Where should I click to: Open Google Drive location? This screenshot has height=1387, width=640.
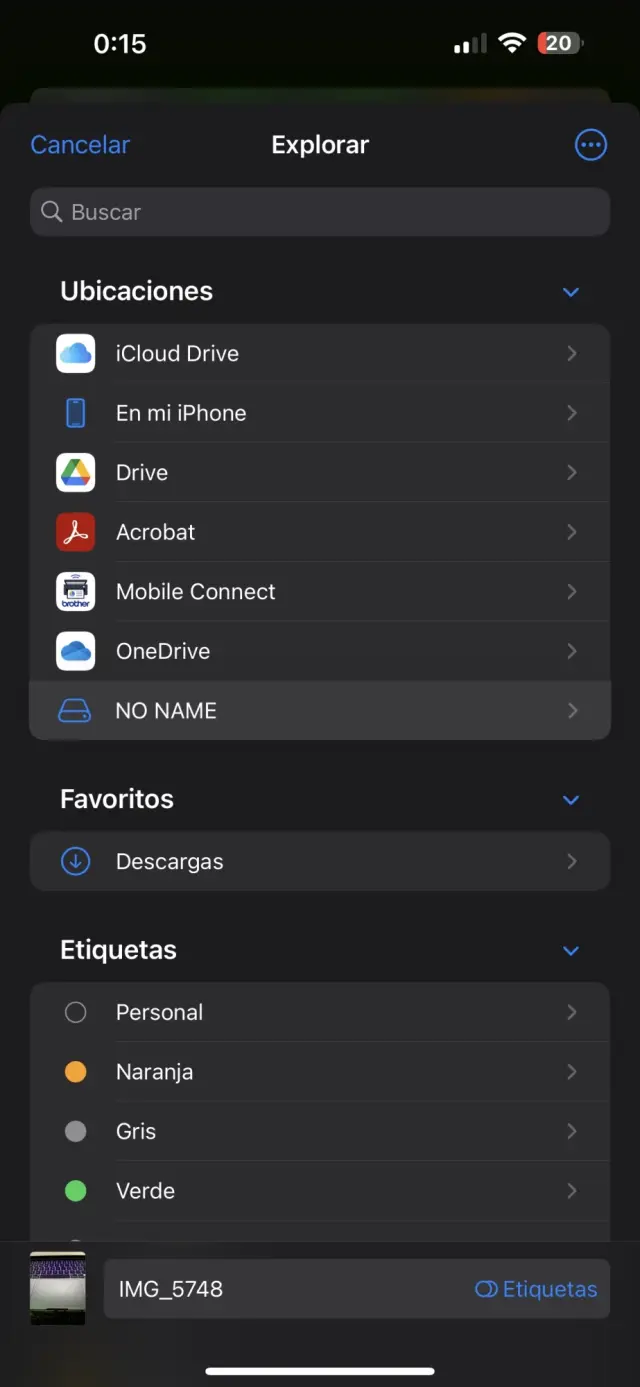320,473
